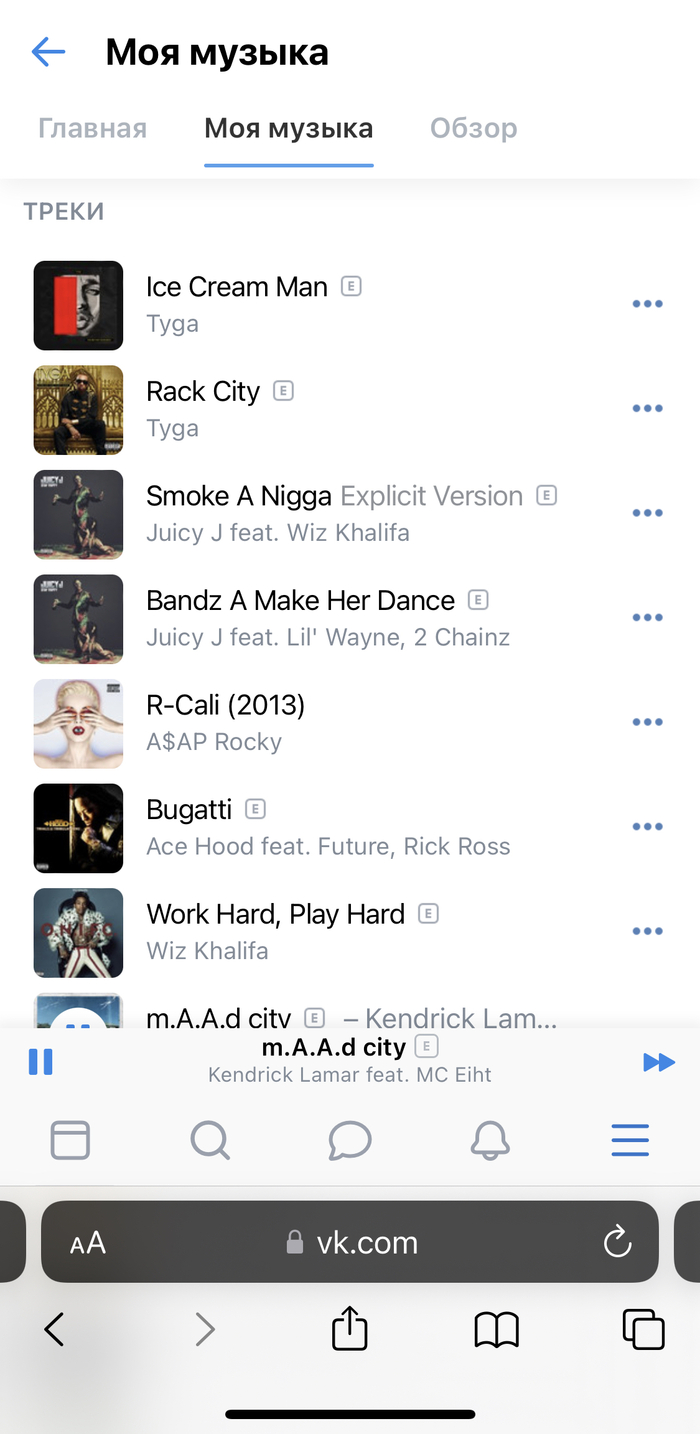
Task: Go back using the blue arrow
Action: pos(48,52)
